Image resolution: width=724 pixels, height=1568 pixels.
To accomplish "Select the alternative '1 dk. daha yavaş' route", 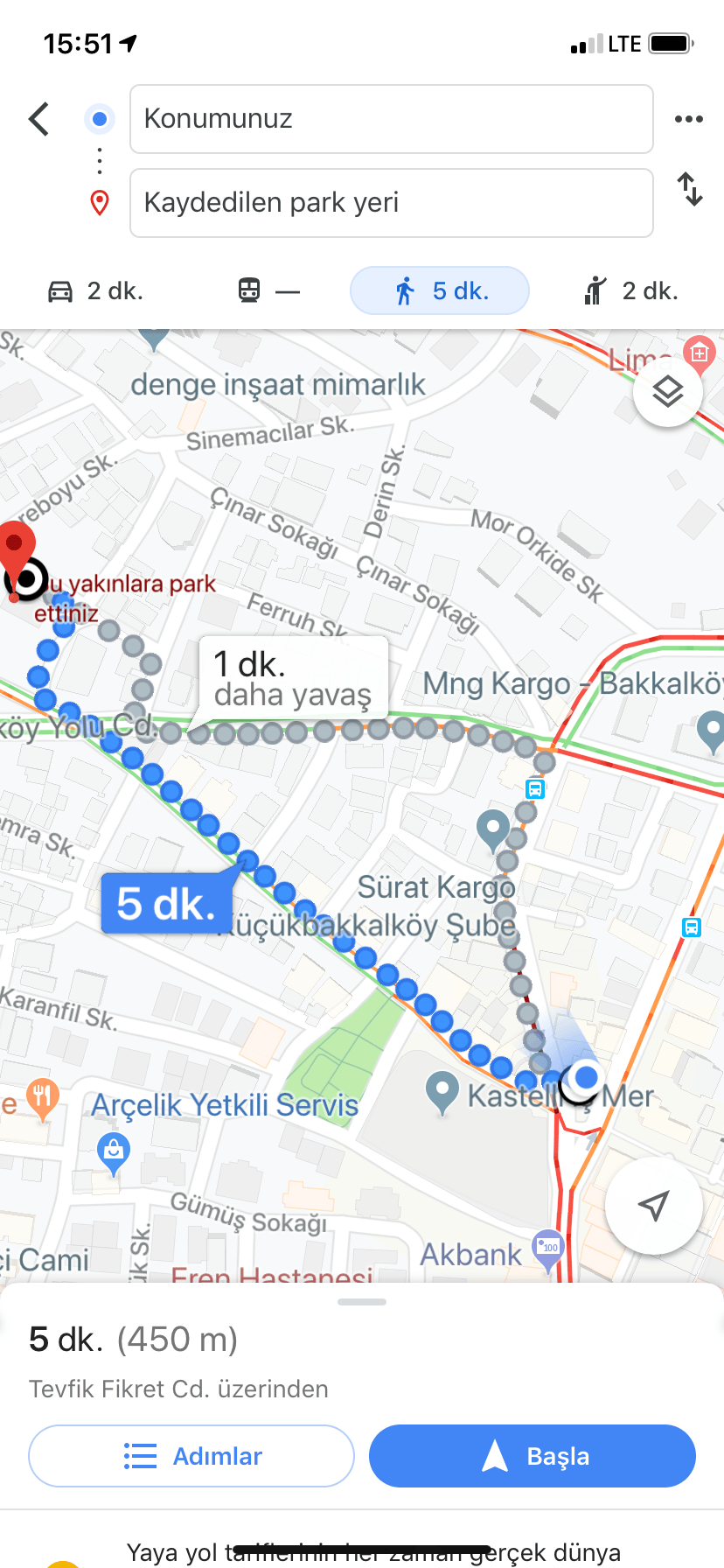I will tap(293, 680).
